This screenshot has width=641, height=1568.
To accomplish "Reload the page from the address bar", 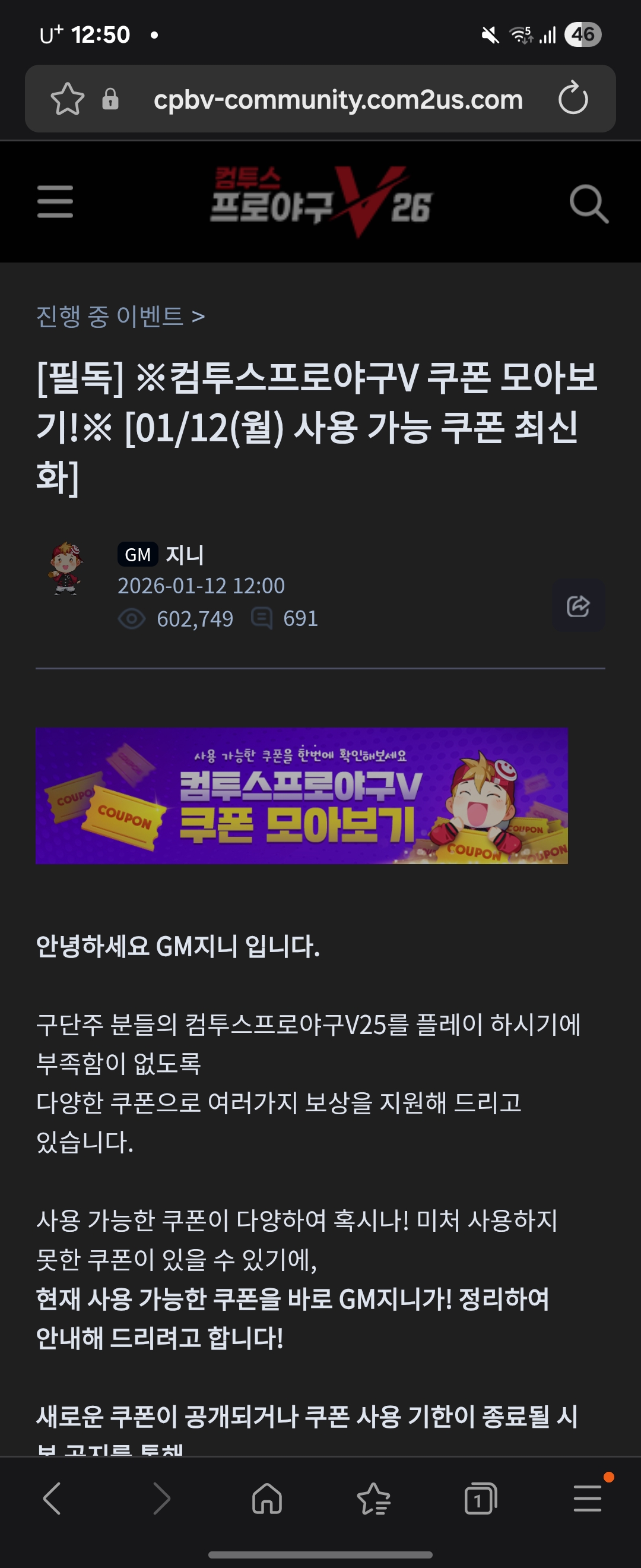I will point(573,99).
